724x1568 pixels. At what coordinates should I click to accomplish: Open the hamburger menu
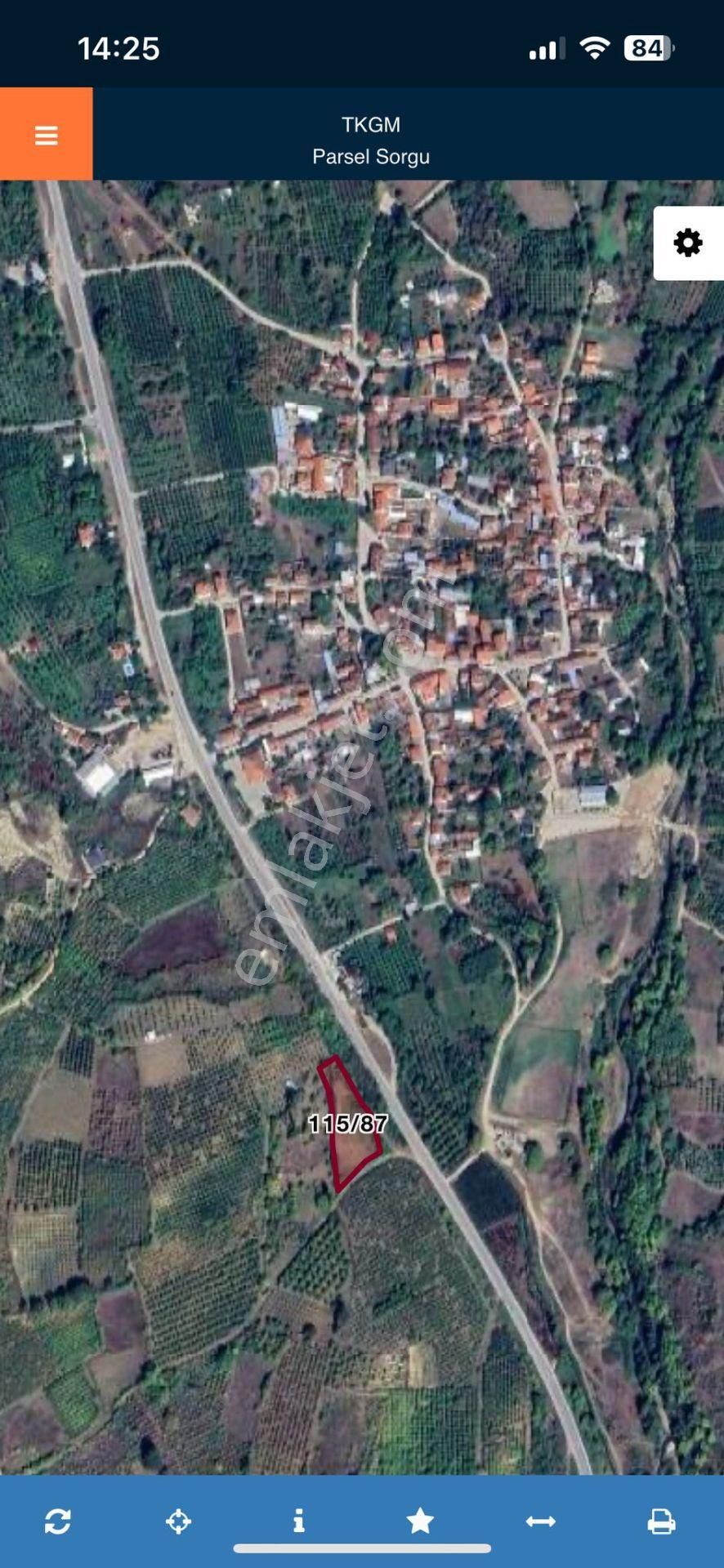(46, 135)
